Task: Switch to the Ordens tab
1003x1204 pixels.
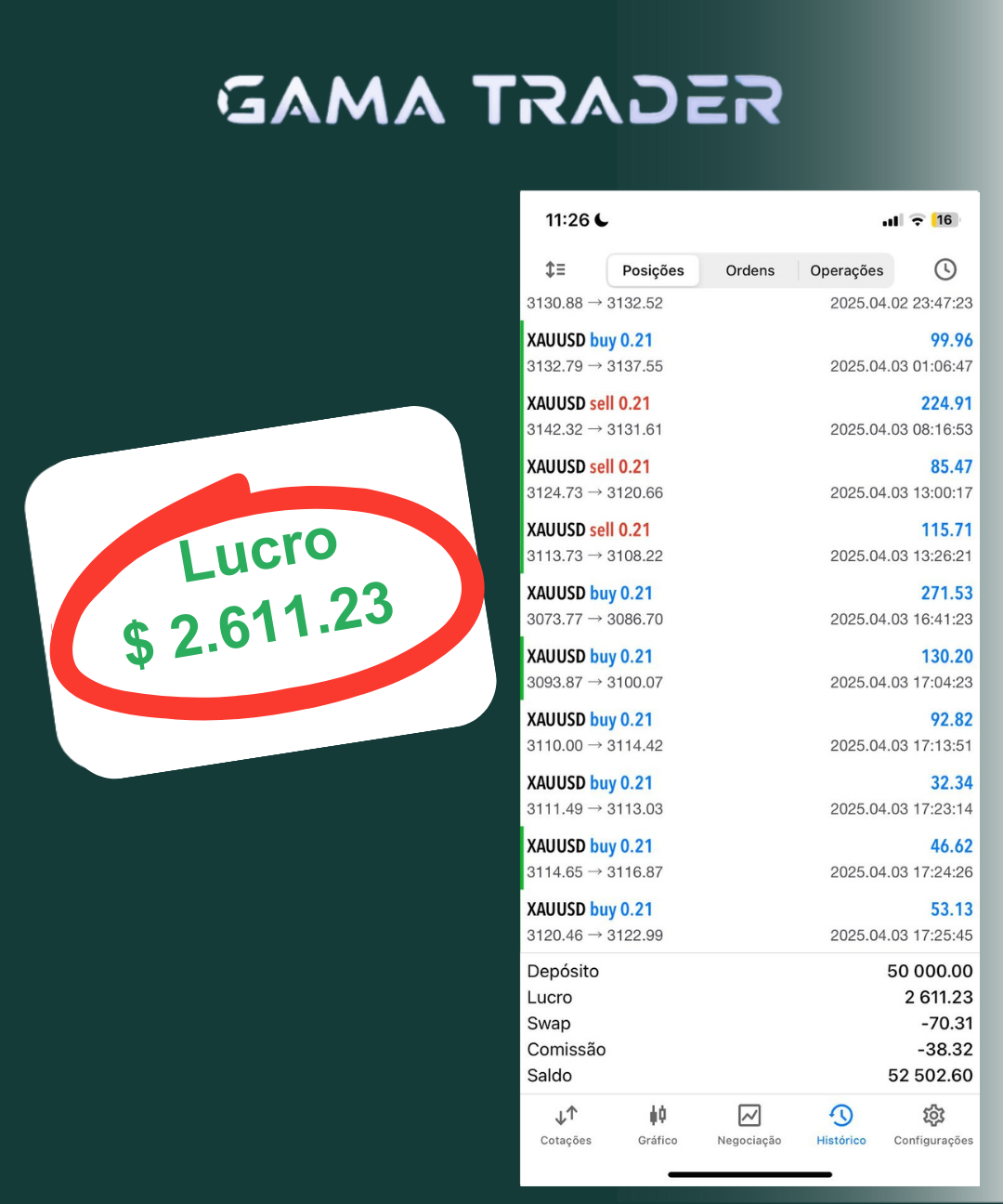Action: pyautogui.click(x=749, y=270)
